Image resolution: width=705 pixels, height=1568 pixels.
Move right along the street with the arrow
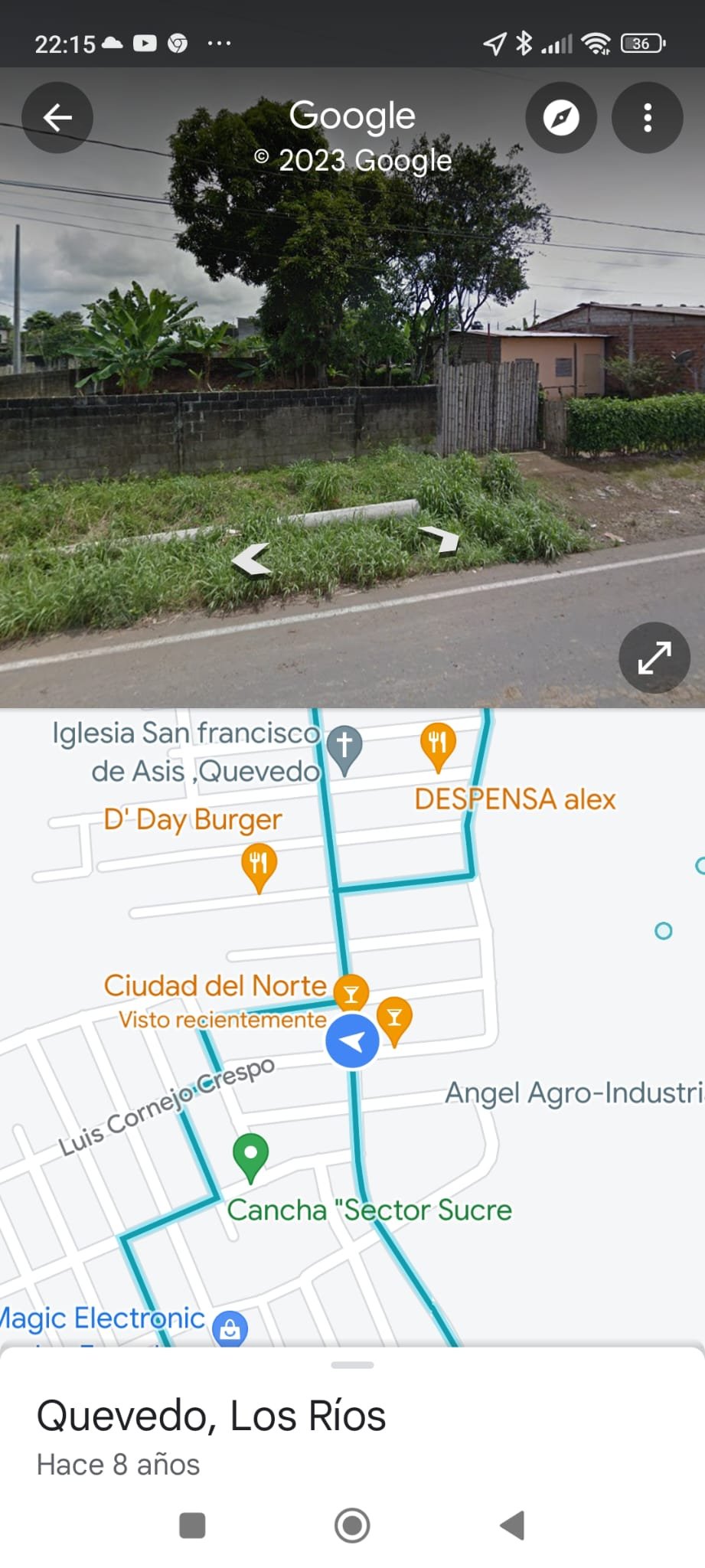pos(439,538)
